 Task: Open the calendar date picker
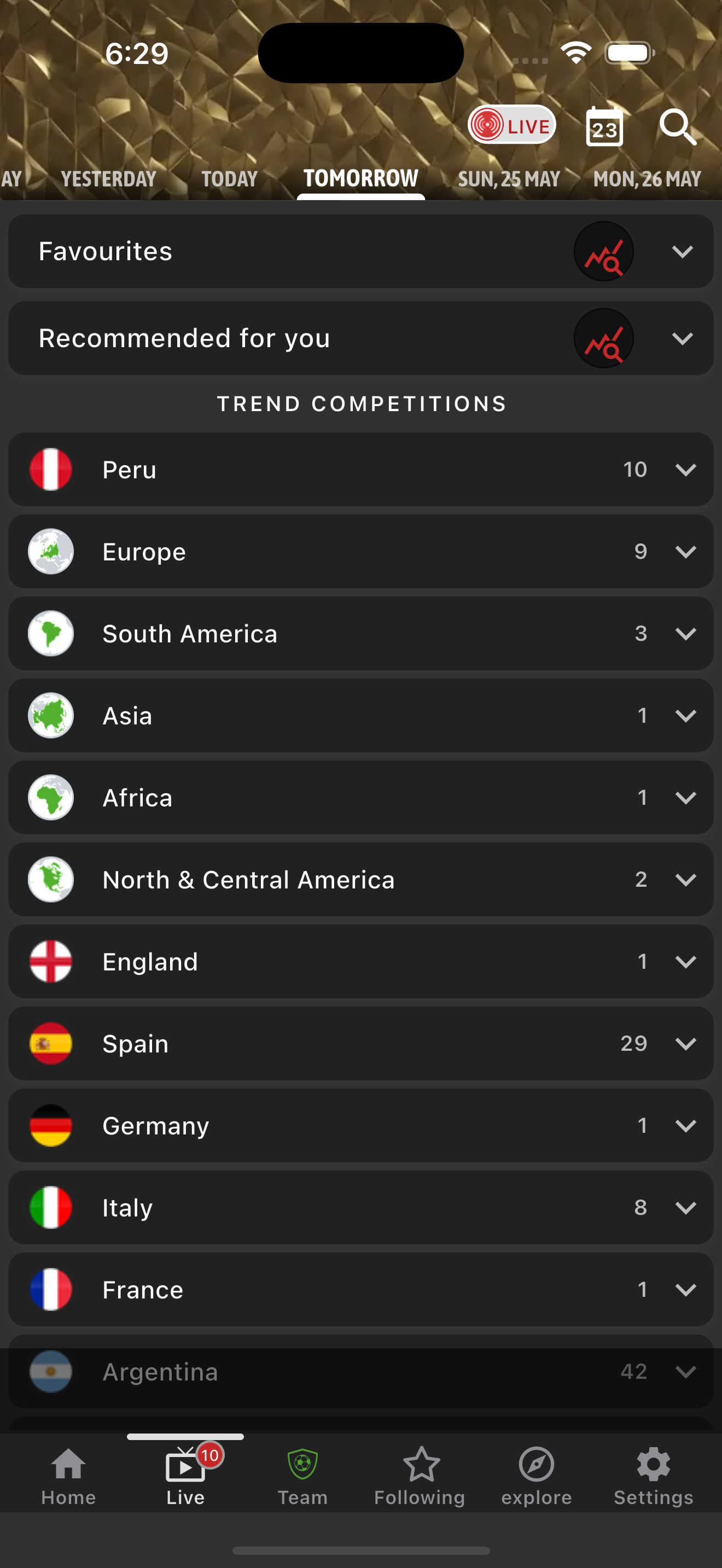click(603, 126)
